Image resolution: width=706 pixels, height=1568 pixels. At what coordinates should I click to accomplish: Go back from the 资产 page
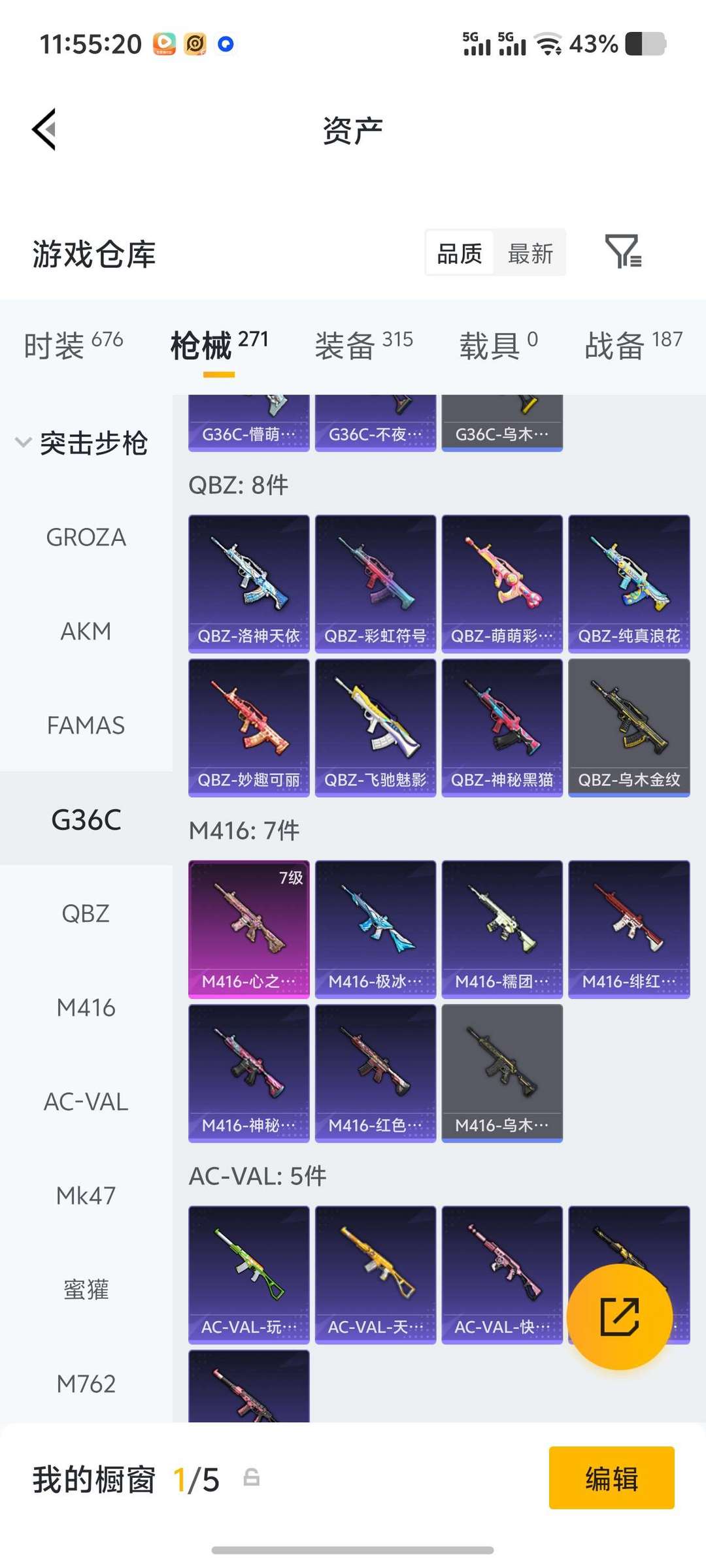tap(44, 129)
